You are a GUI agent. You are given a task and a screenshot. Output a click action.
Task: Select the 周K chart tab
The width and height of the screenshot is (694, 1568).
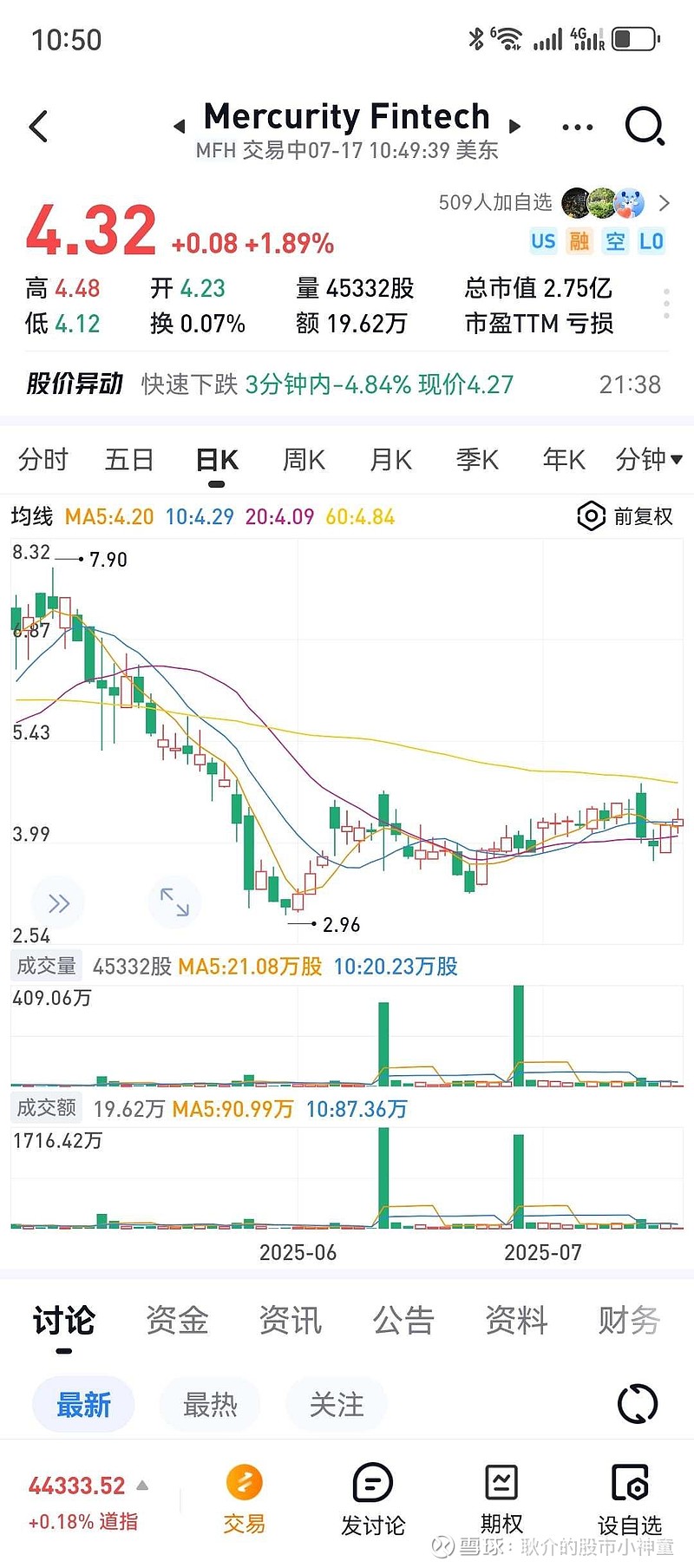304,459
